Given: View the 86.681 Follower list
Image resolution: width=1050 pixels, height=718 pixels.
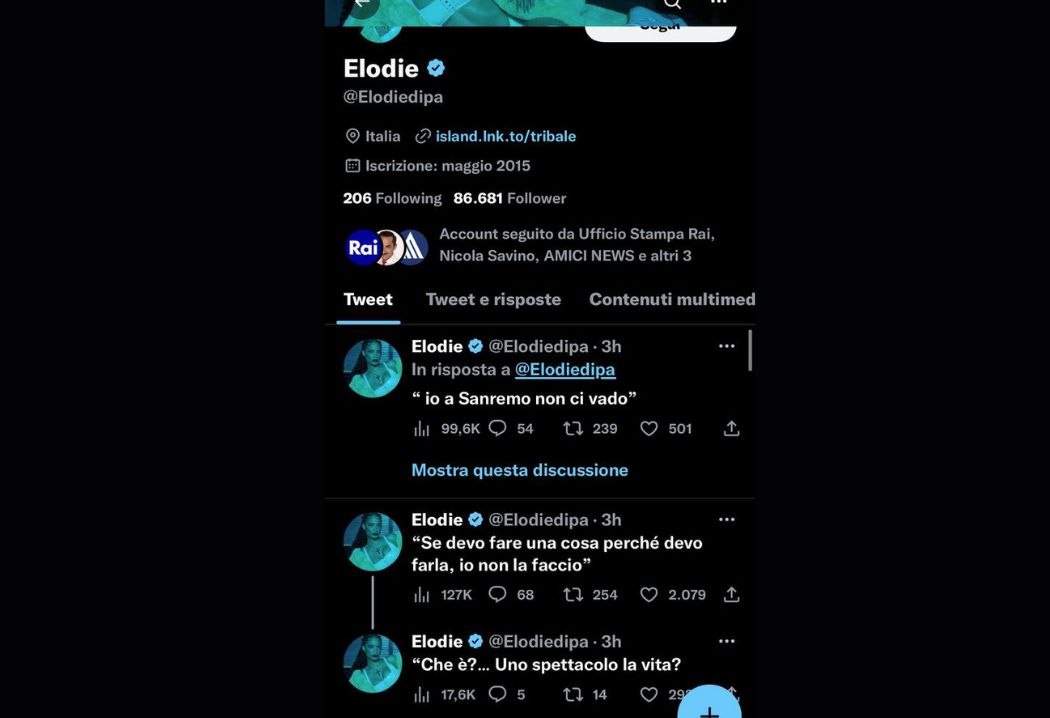Looking at the screenshot, I should point(509,198).
